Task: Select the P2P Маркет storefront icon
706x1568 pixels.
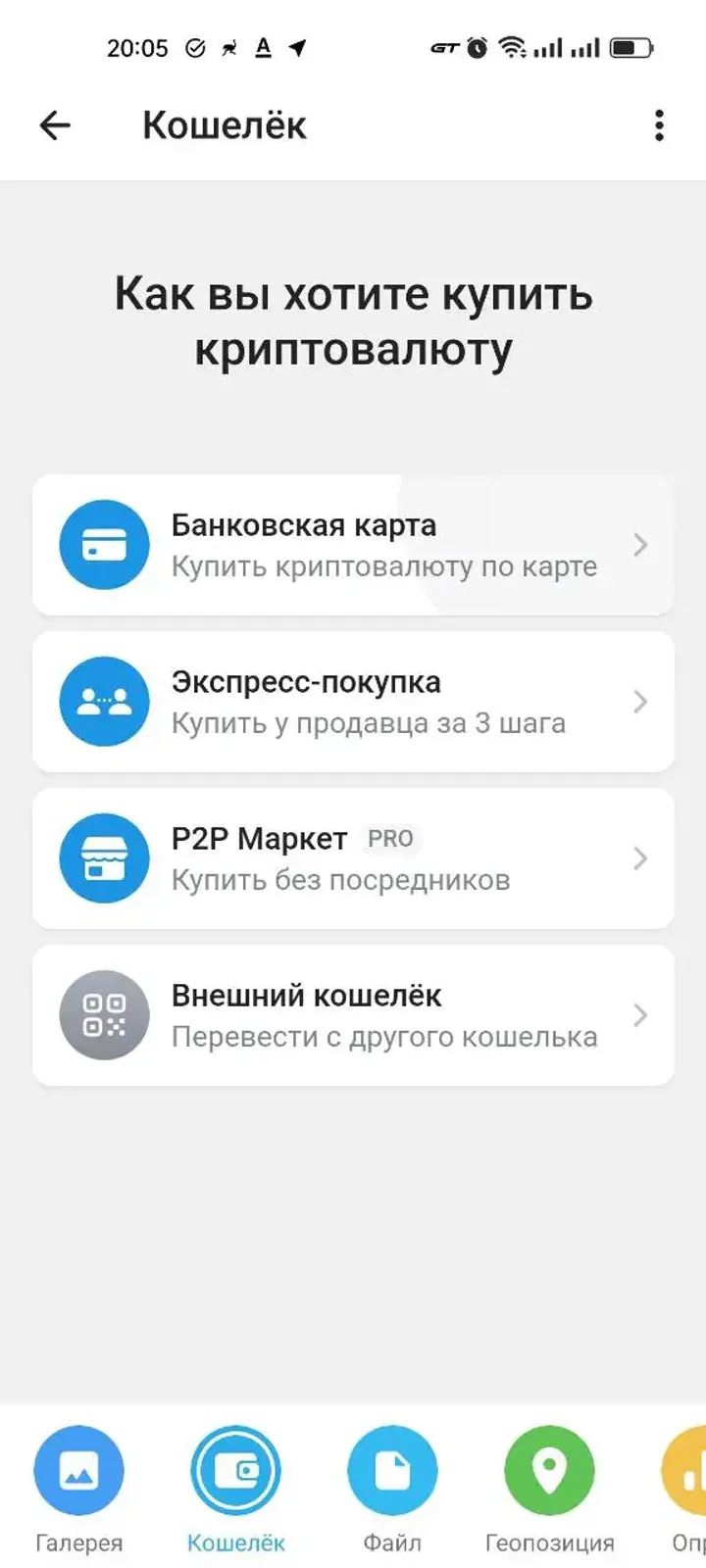Action: (104, 858)
